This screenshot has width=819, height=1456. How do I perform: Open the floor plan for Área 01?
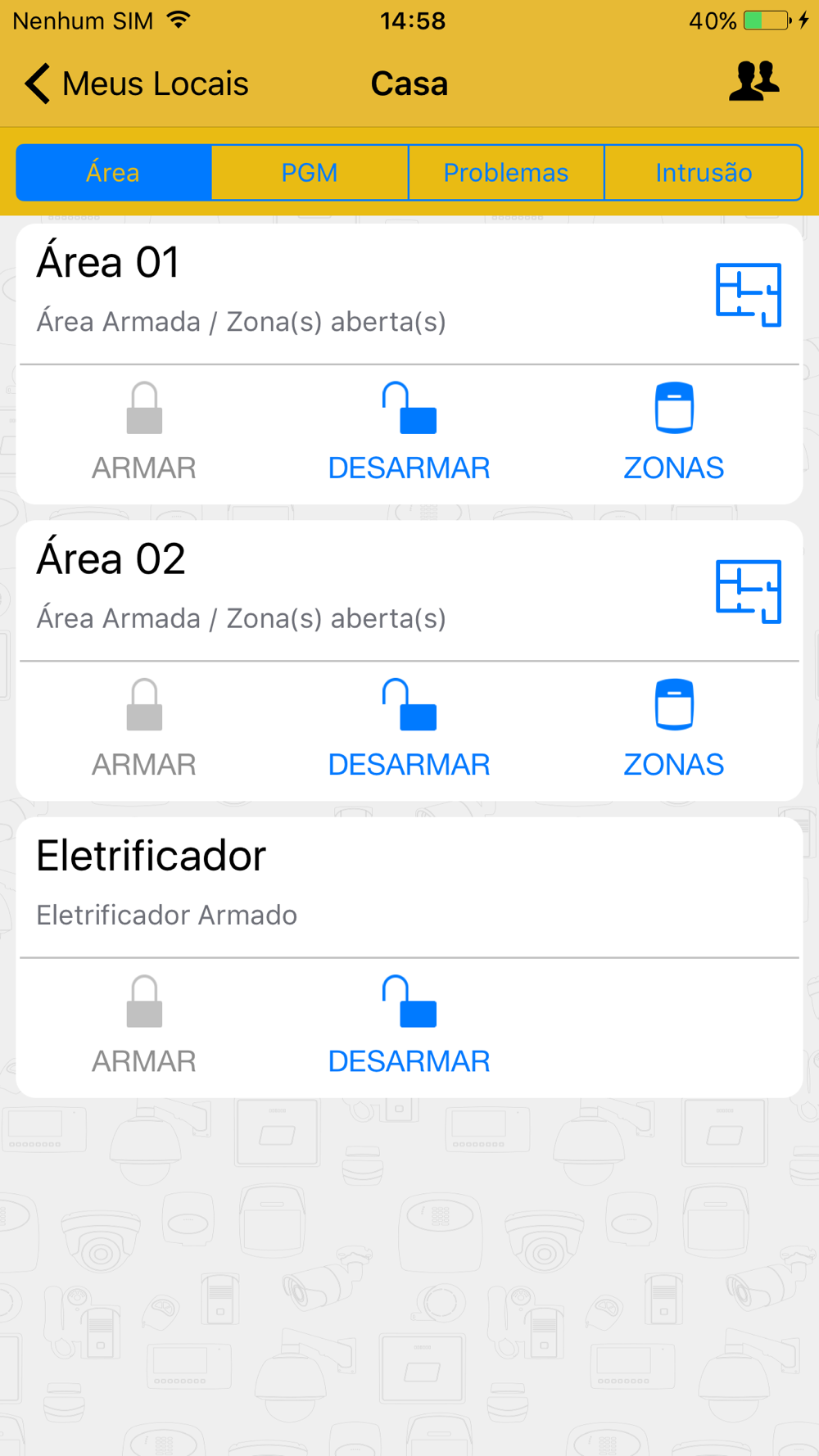749,295
